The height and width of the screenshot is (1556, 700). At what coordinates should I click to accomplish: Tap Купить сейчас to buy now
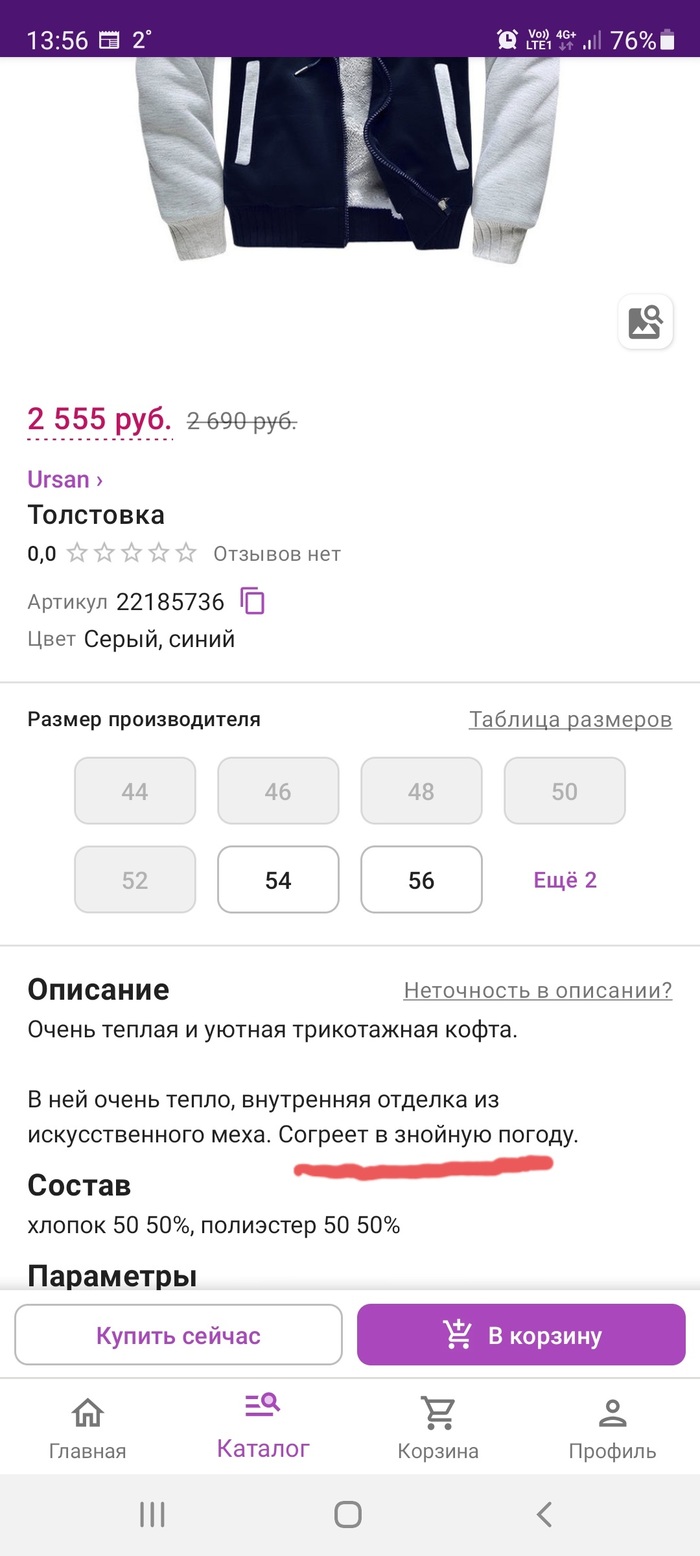(x=178, y=1335)
